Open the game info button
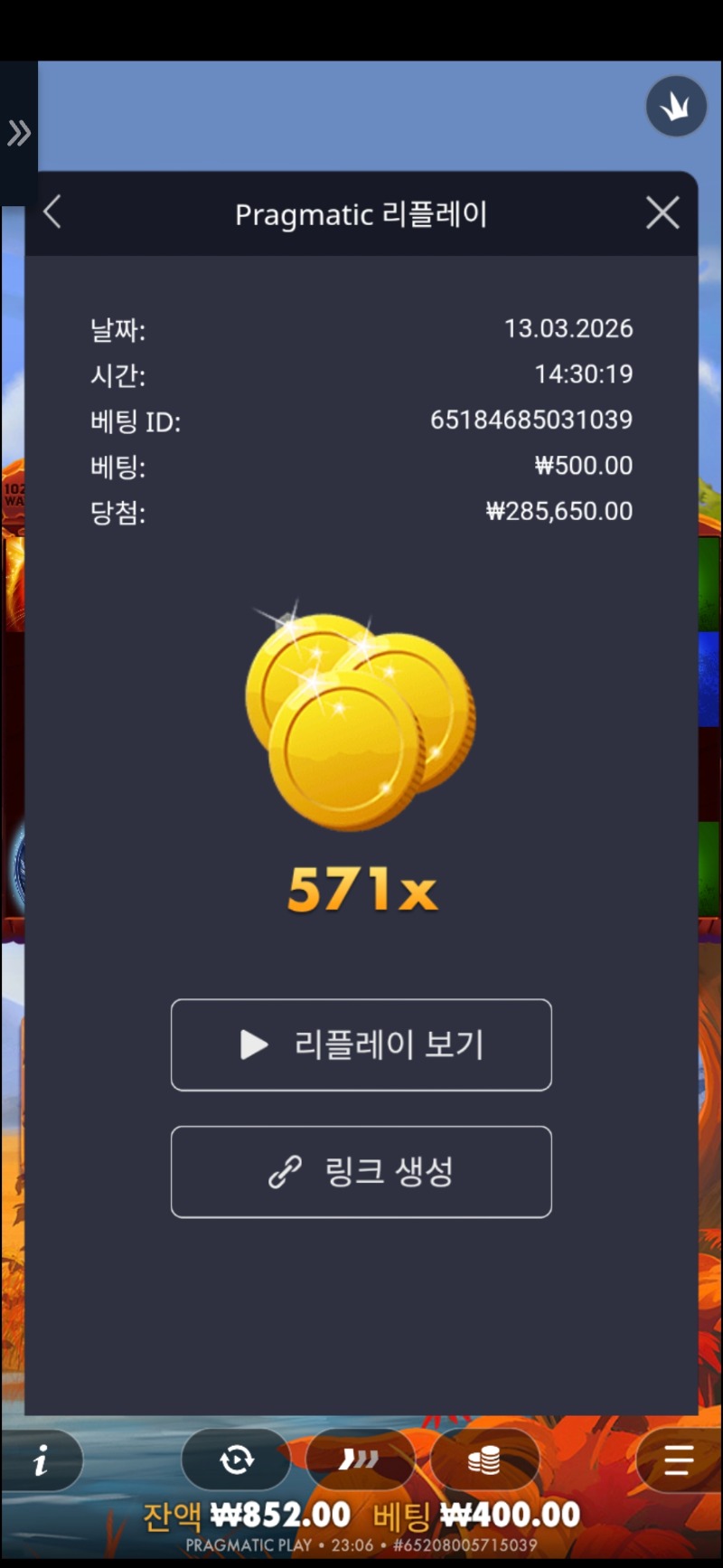Viewport: 723px width, 1568px height. 41,1459
